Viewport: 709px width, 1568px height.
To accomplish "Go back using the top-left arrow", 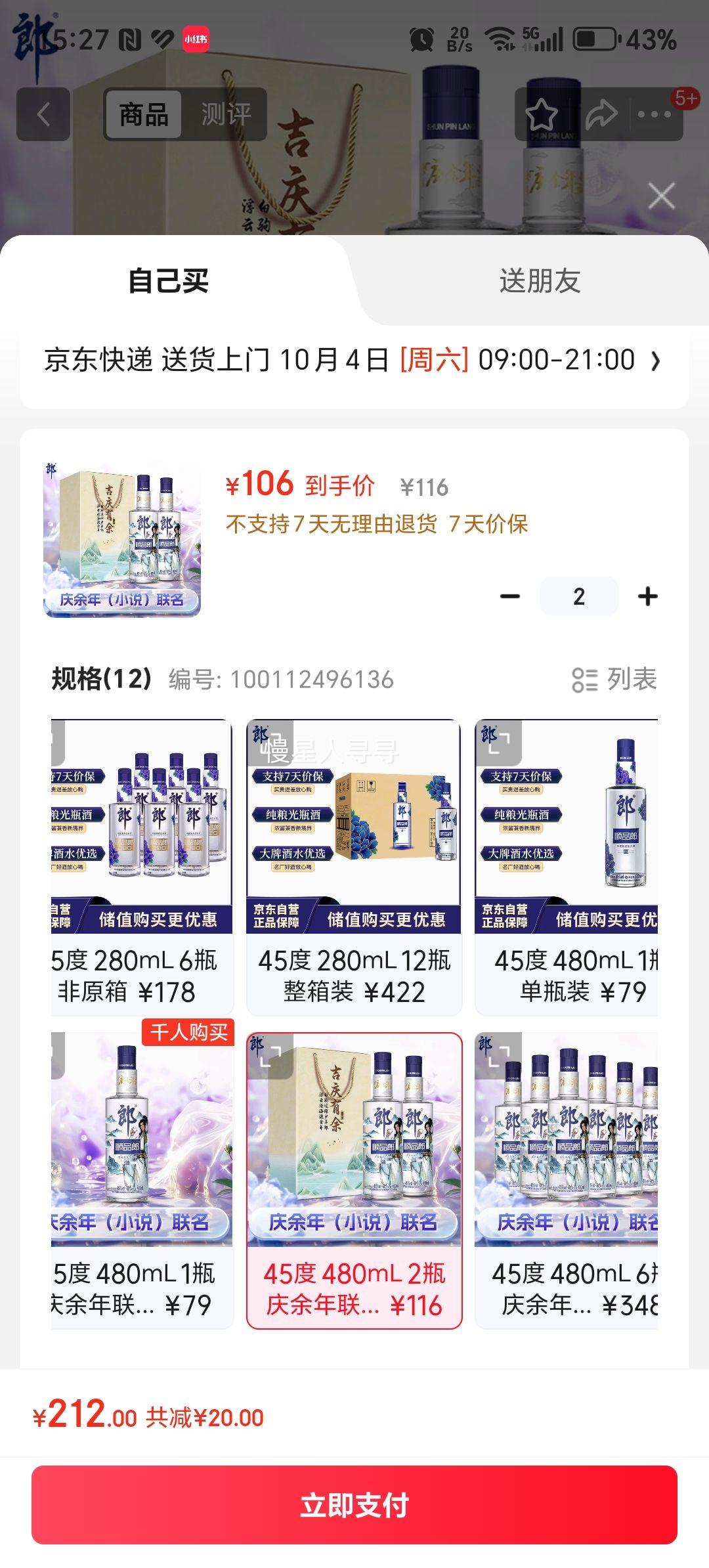I will [x=43, y=114].
